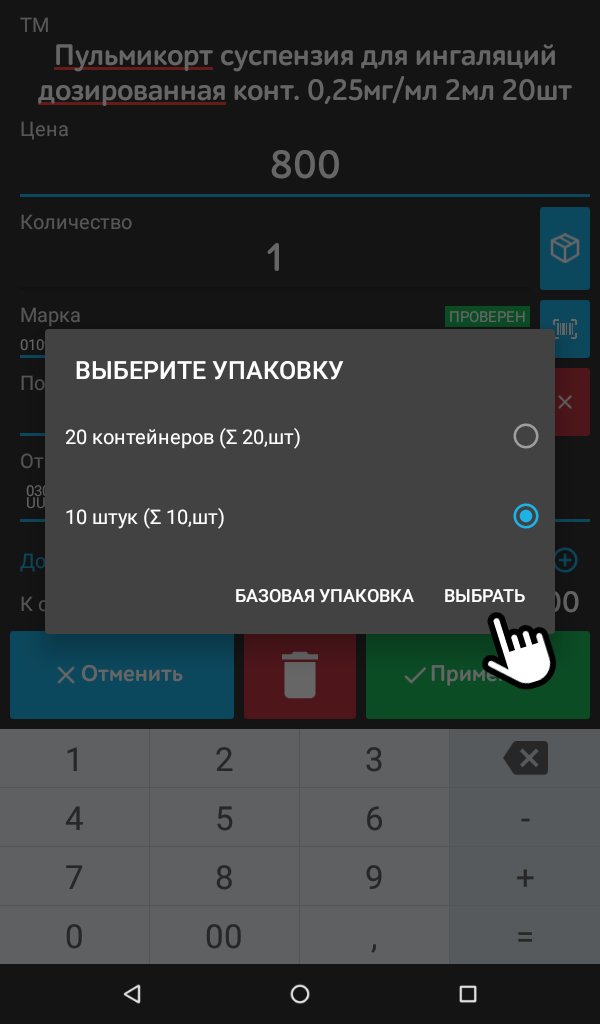
Task: Tap the 00 key on keypad
Action: click(x=224, y=937)
